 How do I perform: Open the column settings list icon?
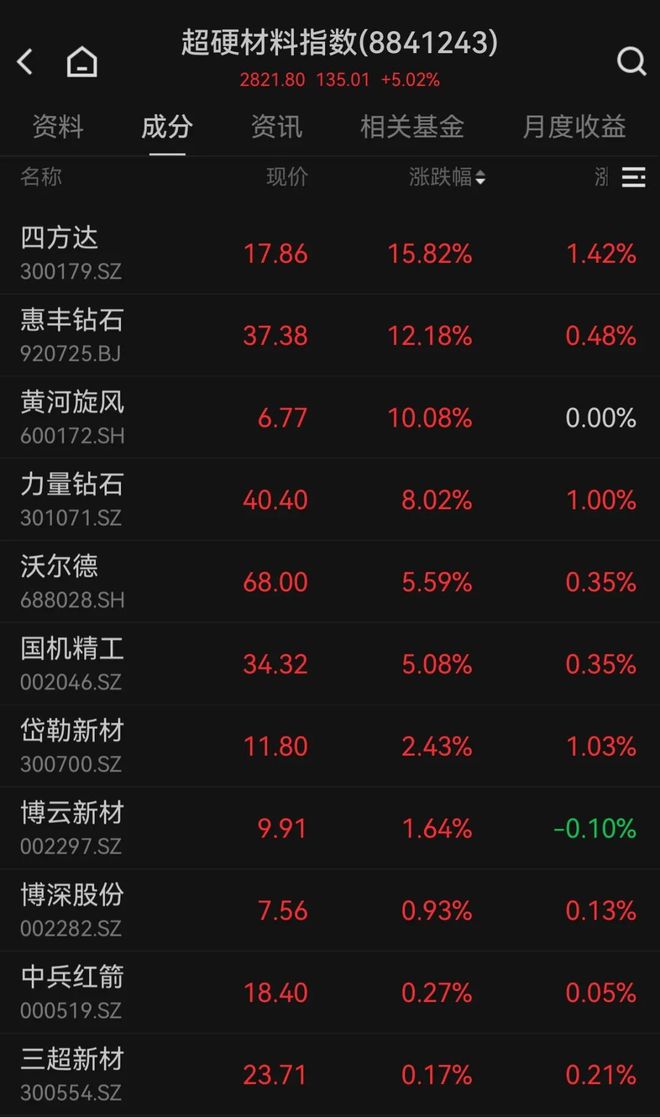click(x=633, y=178)
